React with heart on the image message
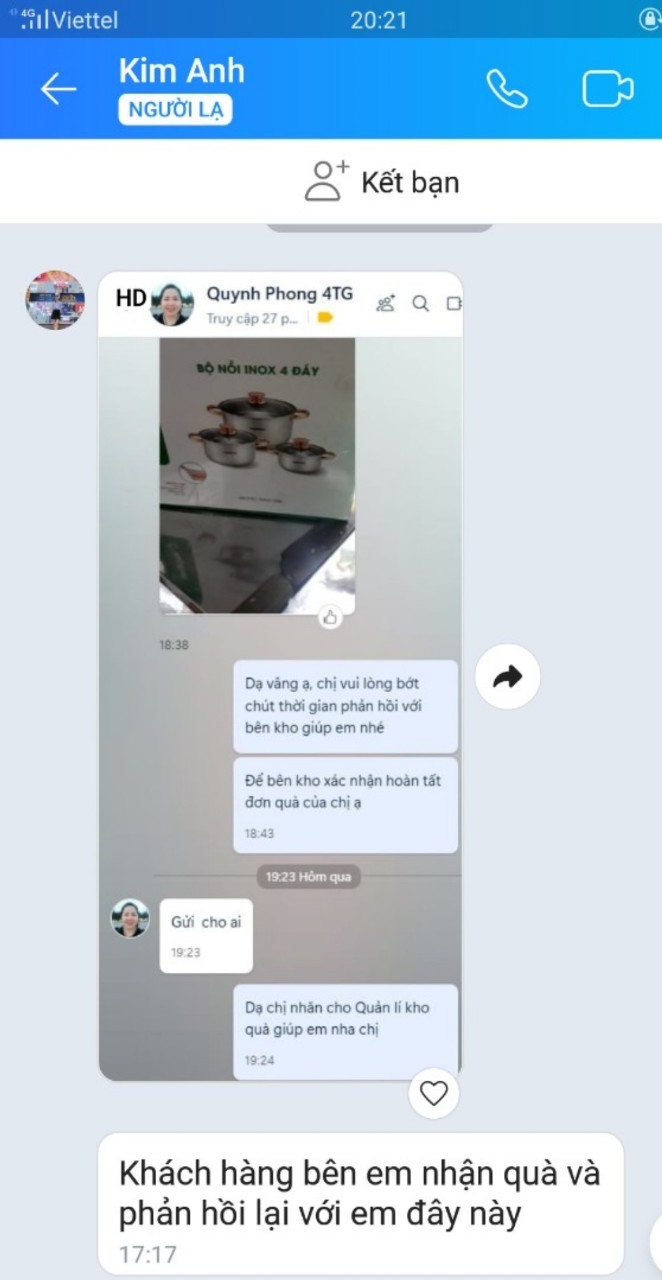The width and height of the screenshot is (662, 1280). click(x=433, y=1093)
